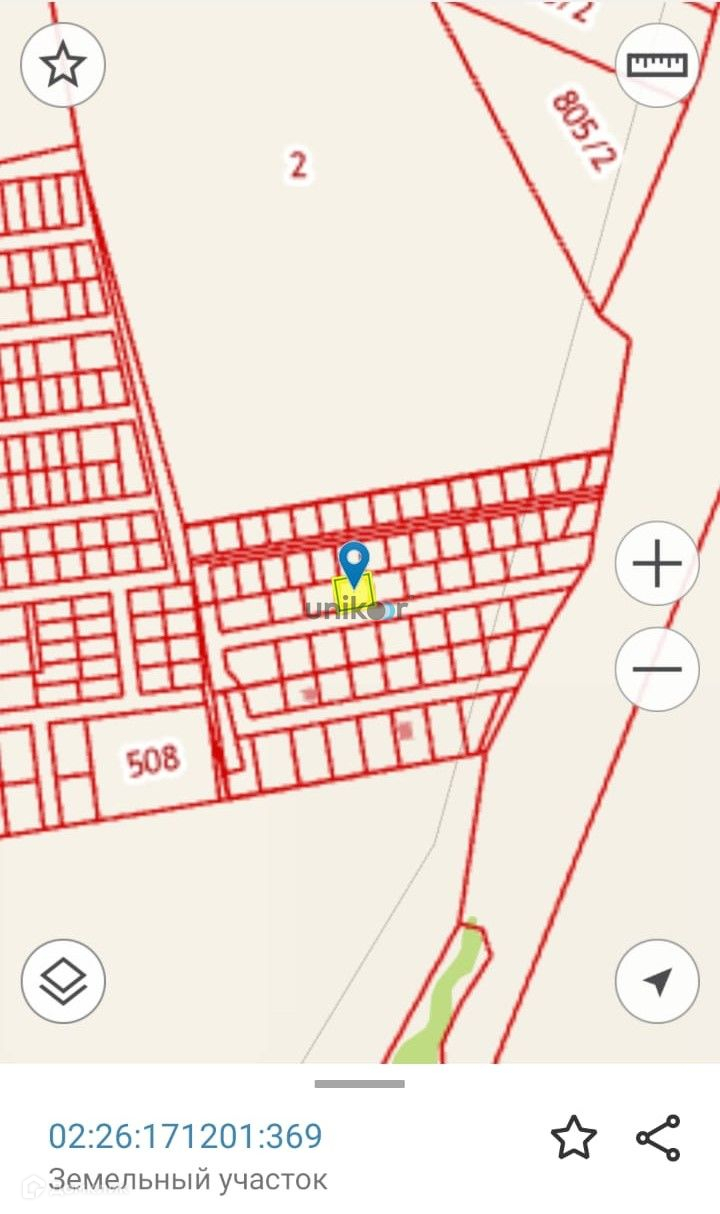
Task: Add parcel 02:26:171201:369 to favorites
Action: pos(574,1138)
